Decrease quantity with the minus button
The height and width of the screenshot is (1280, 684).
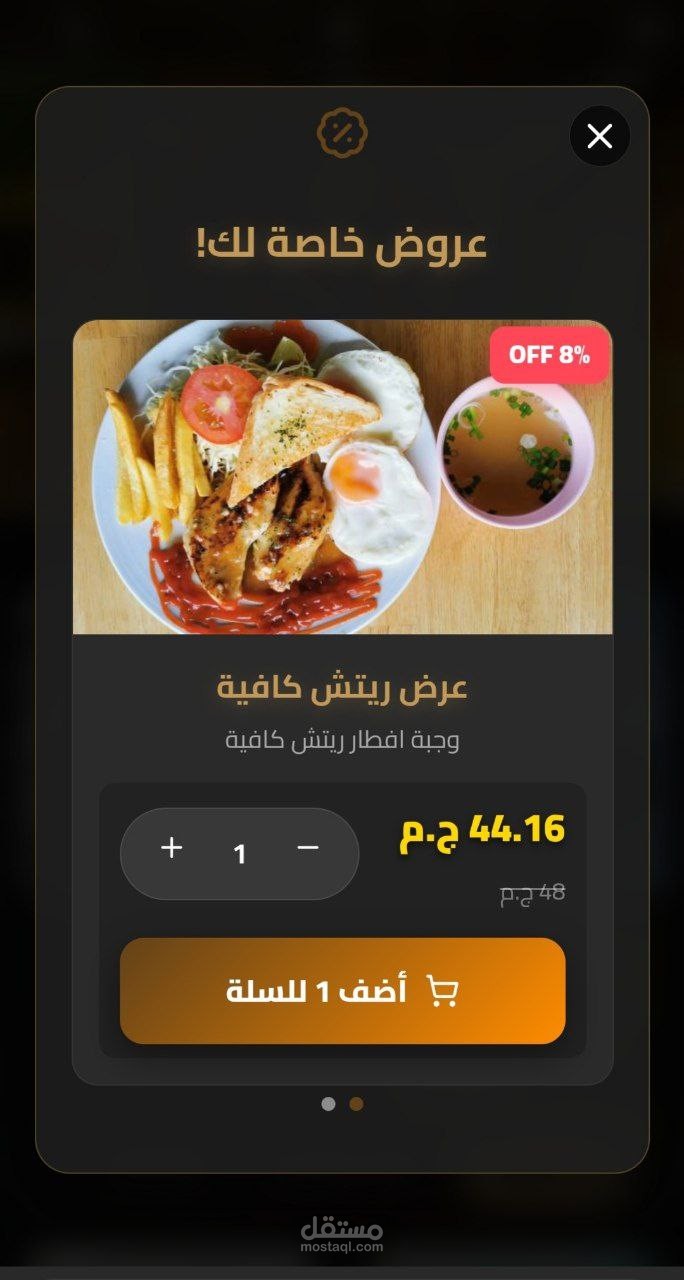tap(308, 849)
